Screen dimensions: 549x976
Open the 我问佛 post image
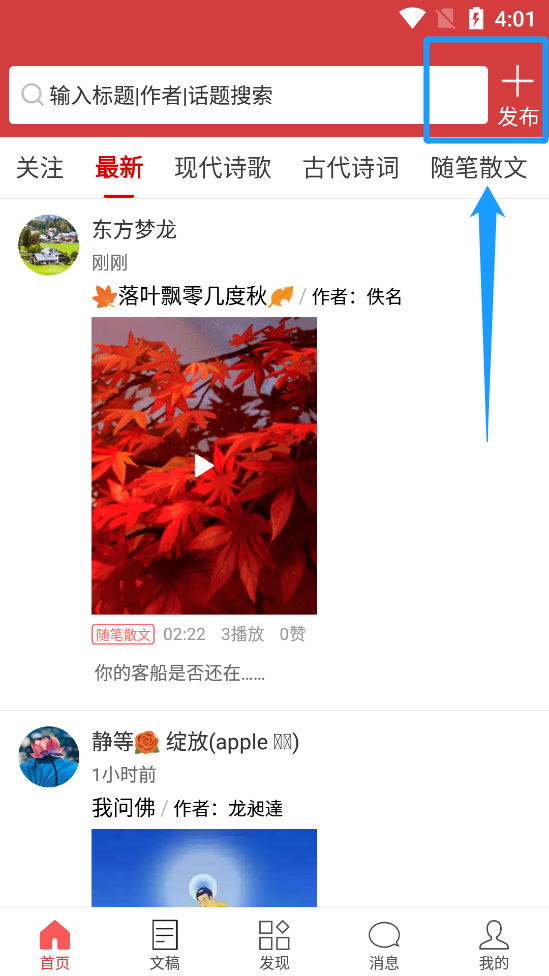coord(204,868)
